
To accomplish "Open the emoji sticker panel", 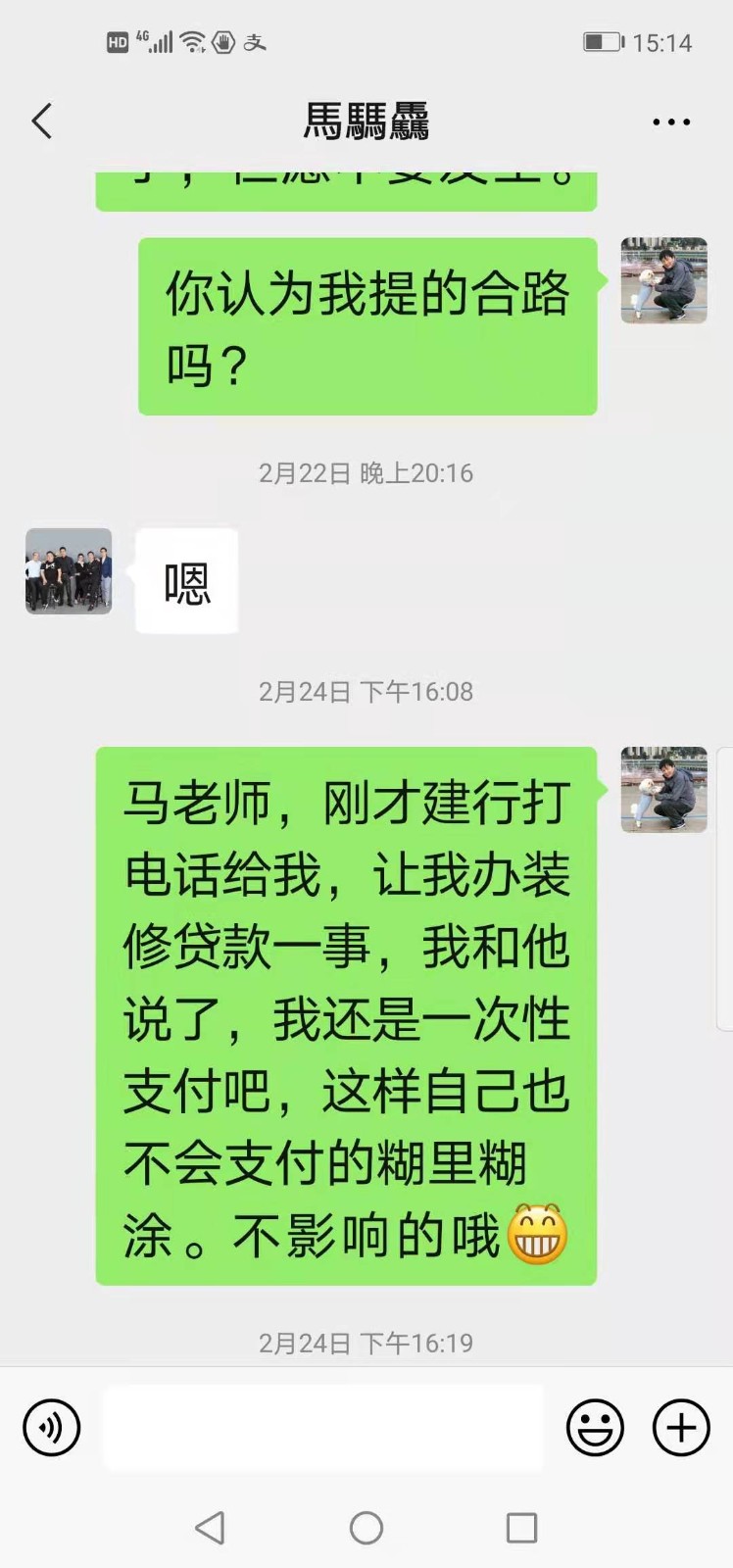I will 595,1428.
